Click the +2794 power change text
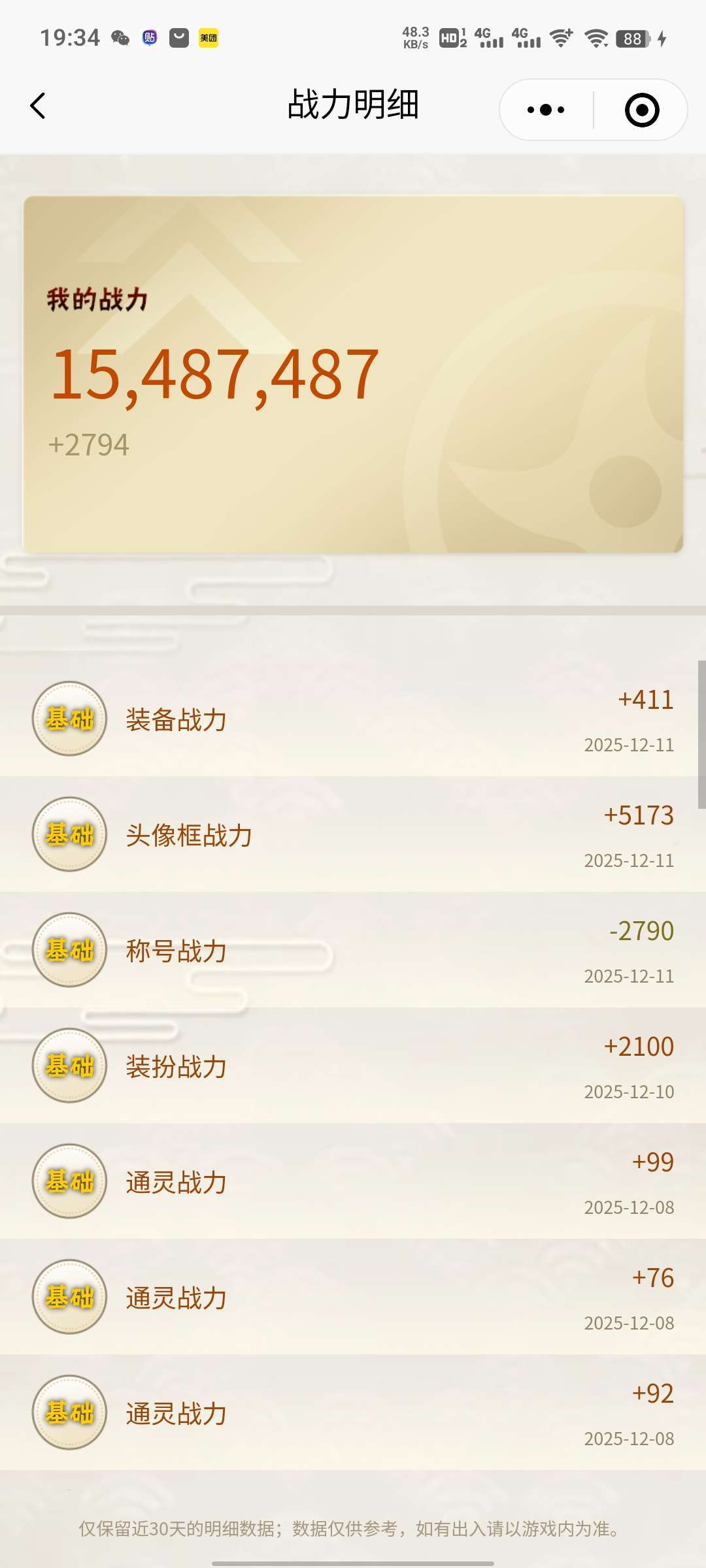This screenshot has height=1568, width=706. [90, 444]
